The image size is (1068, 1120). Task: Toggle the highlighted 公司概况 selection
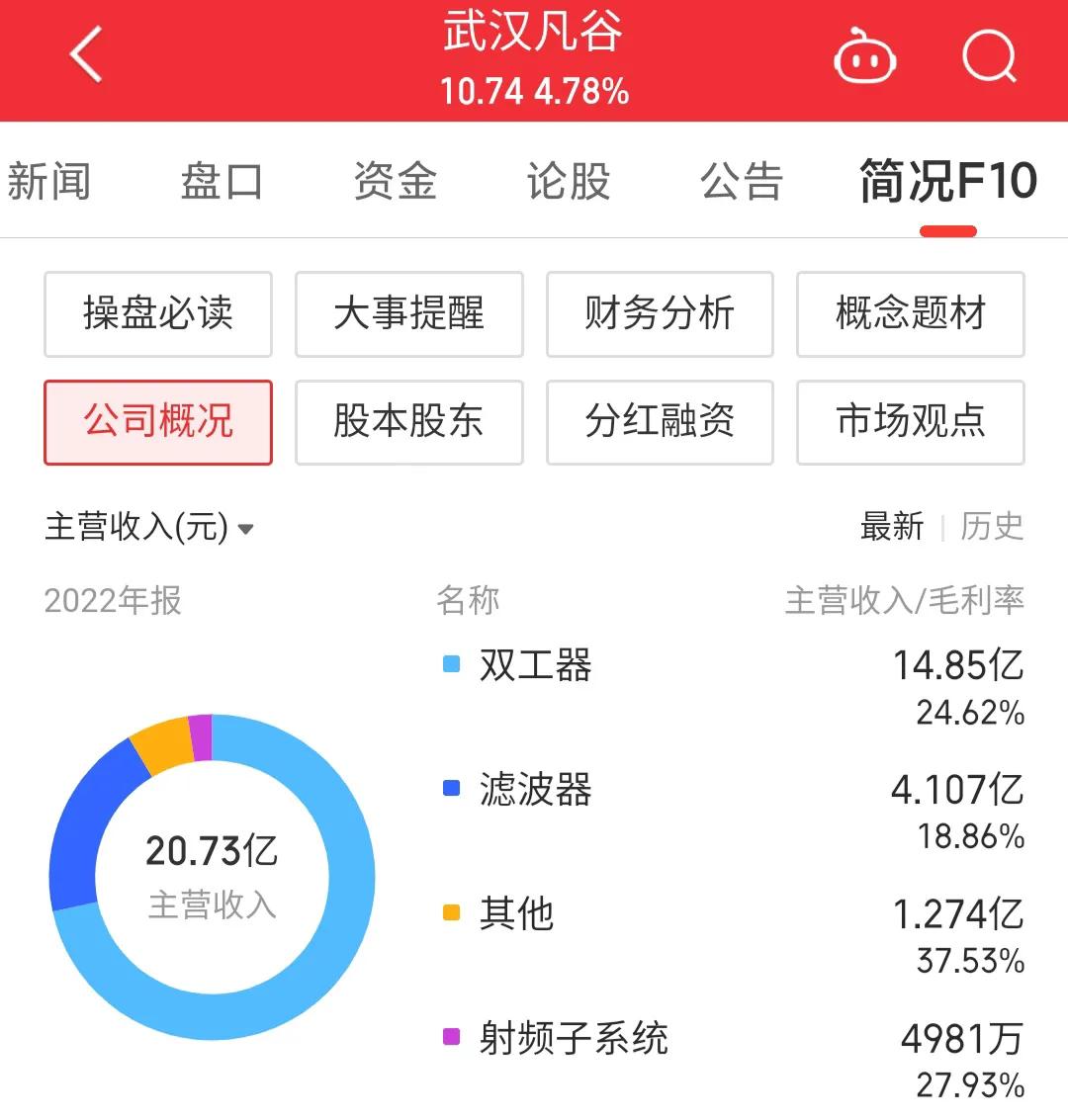tap(157, 423)
